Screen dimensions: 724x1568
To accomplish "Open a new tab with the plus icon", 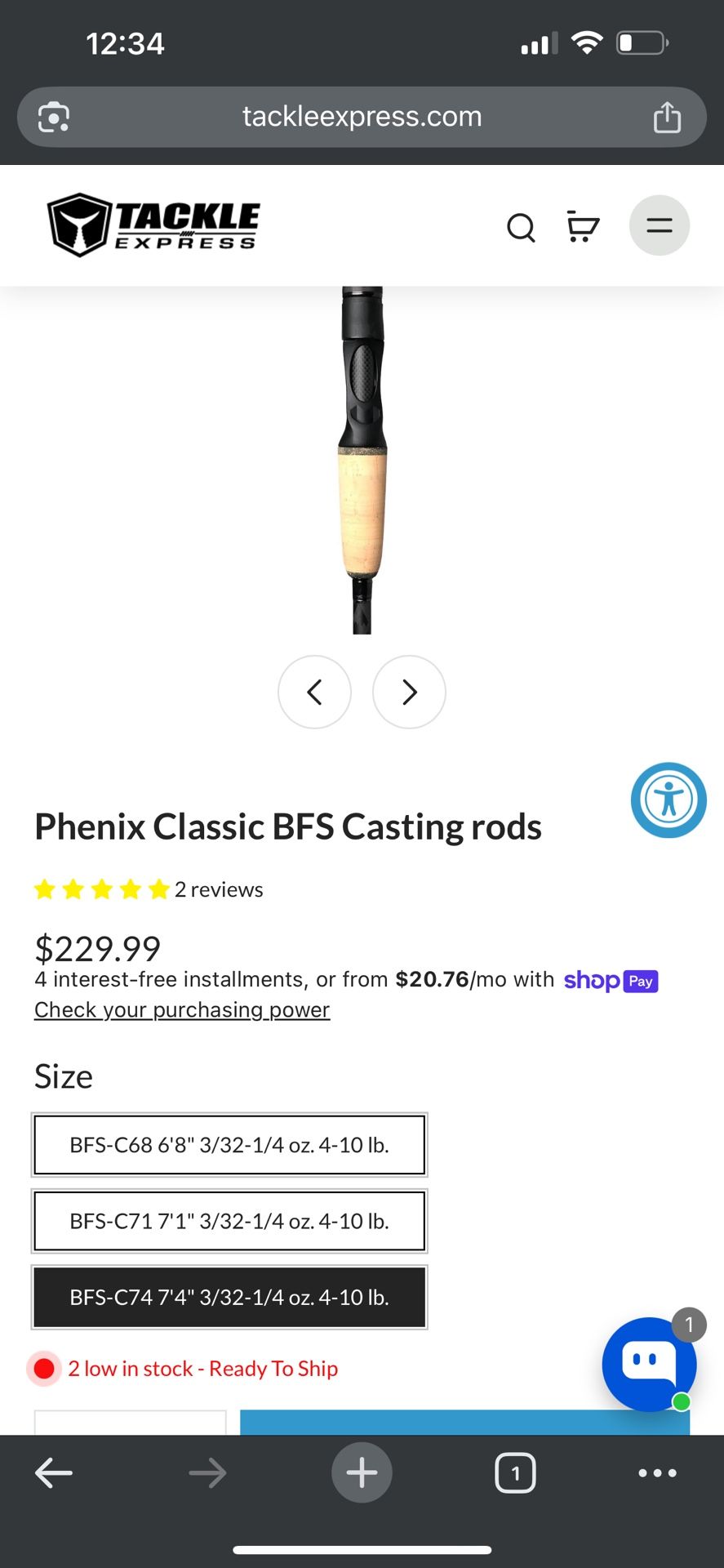I will tap(362, 1473).
